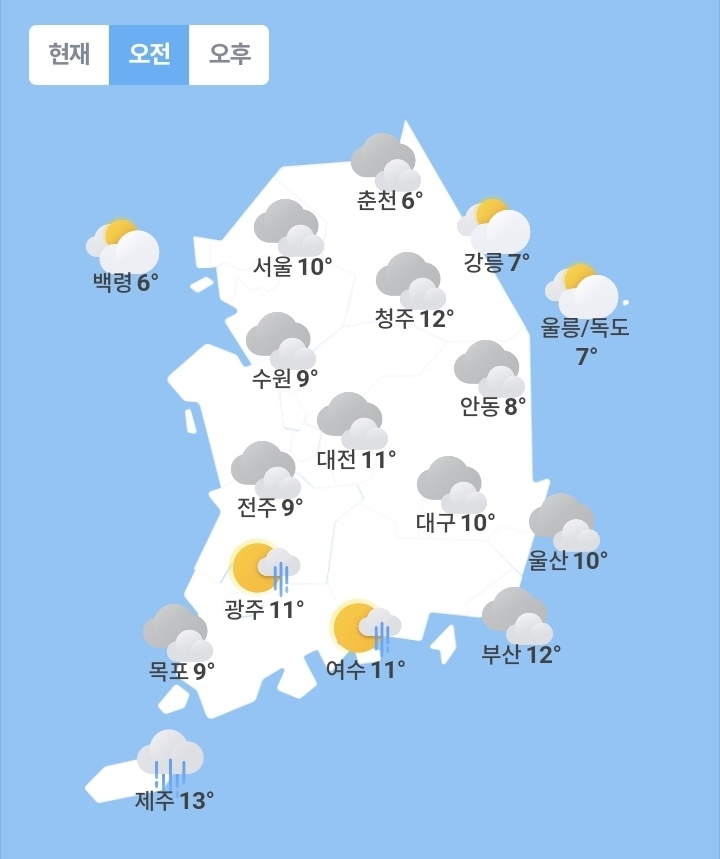Select the 오전 tab
This screenshot has width=720, height=859.
tap(149, 55)
